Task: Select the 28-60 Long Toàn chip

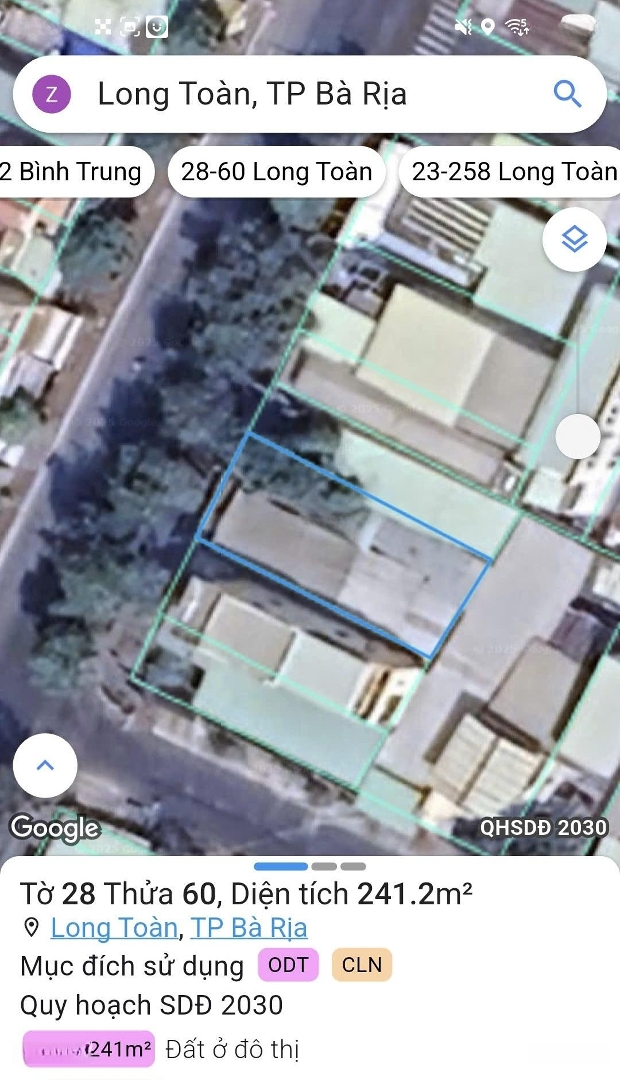Action: coord(276,172)
